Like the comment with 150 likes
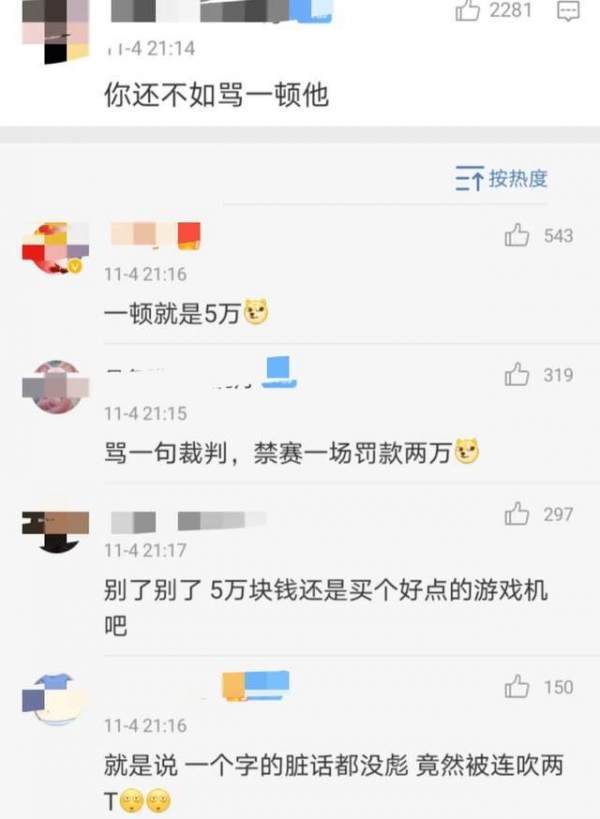This screenshot has width=600, height=819. [x=517, y=687]
